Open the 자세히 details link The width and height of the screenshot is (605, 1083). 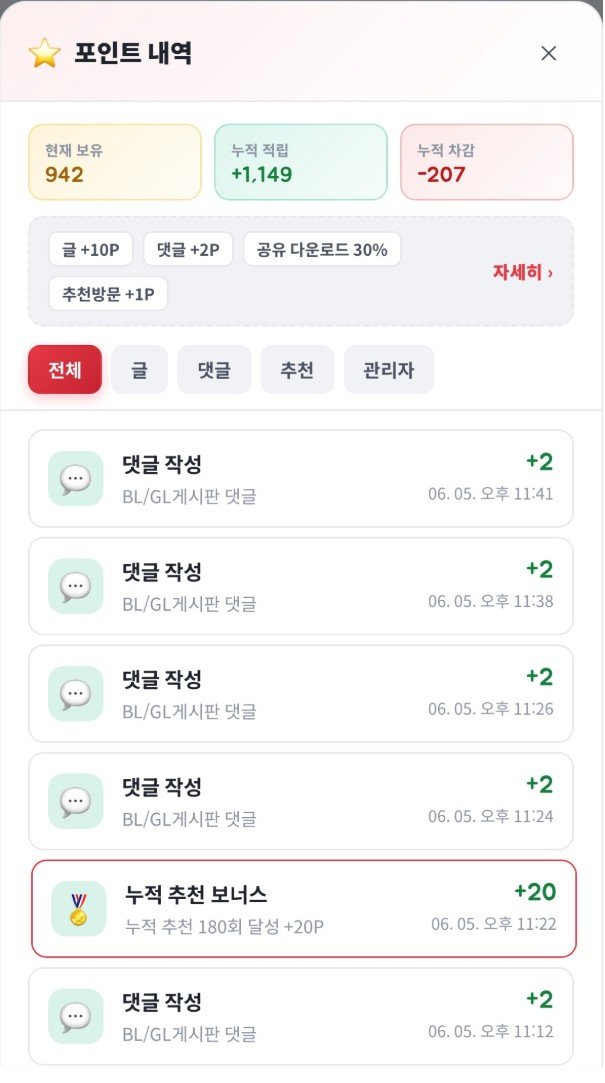(522, 272)
